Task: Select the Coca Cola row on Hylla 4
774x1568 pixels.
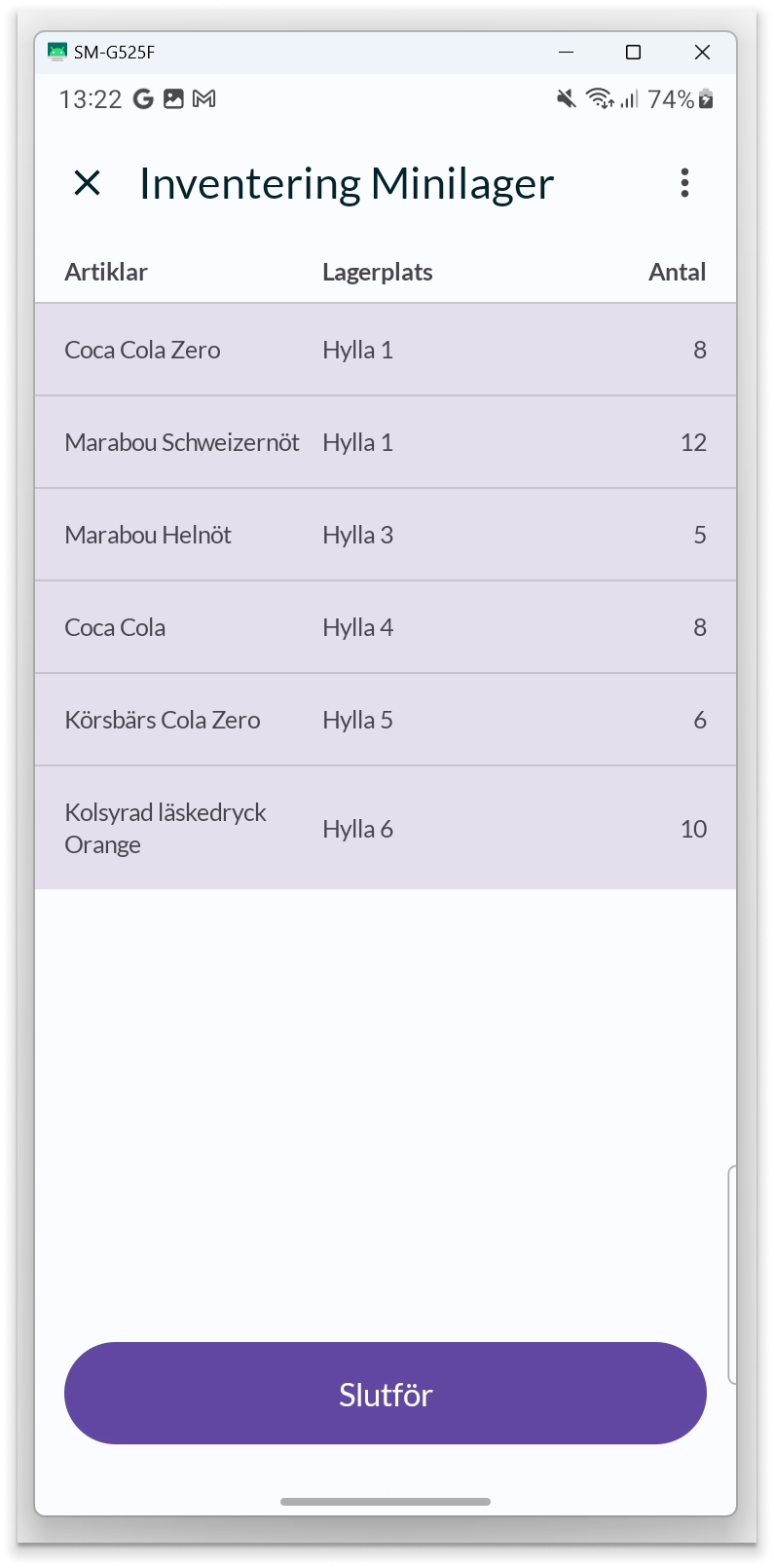Action: click(x=386, y=627)
